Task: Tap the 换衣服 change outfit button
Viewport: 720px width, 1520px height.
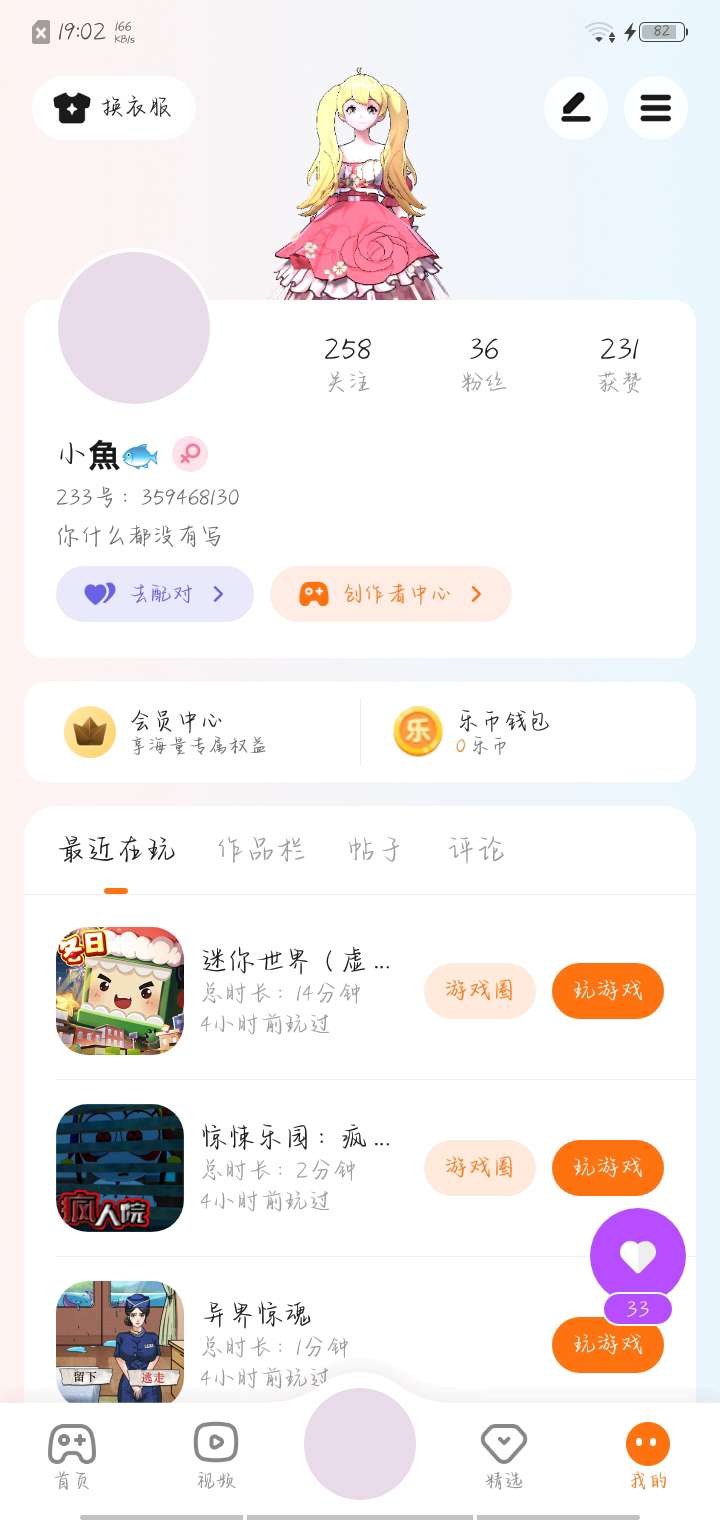Action: (113, 108)
